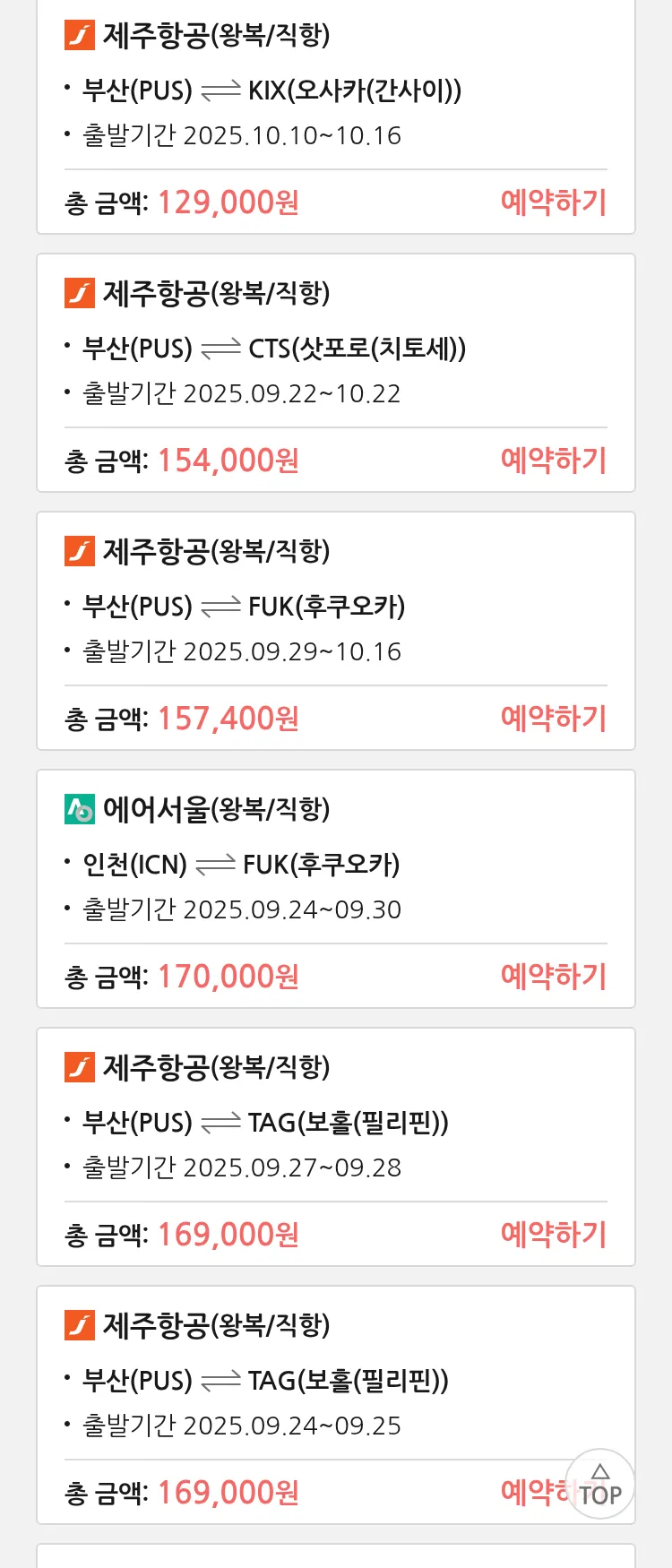Book the Busan to Sapporo 154,000원 flight

553,461
